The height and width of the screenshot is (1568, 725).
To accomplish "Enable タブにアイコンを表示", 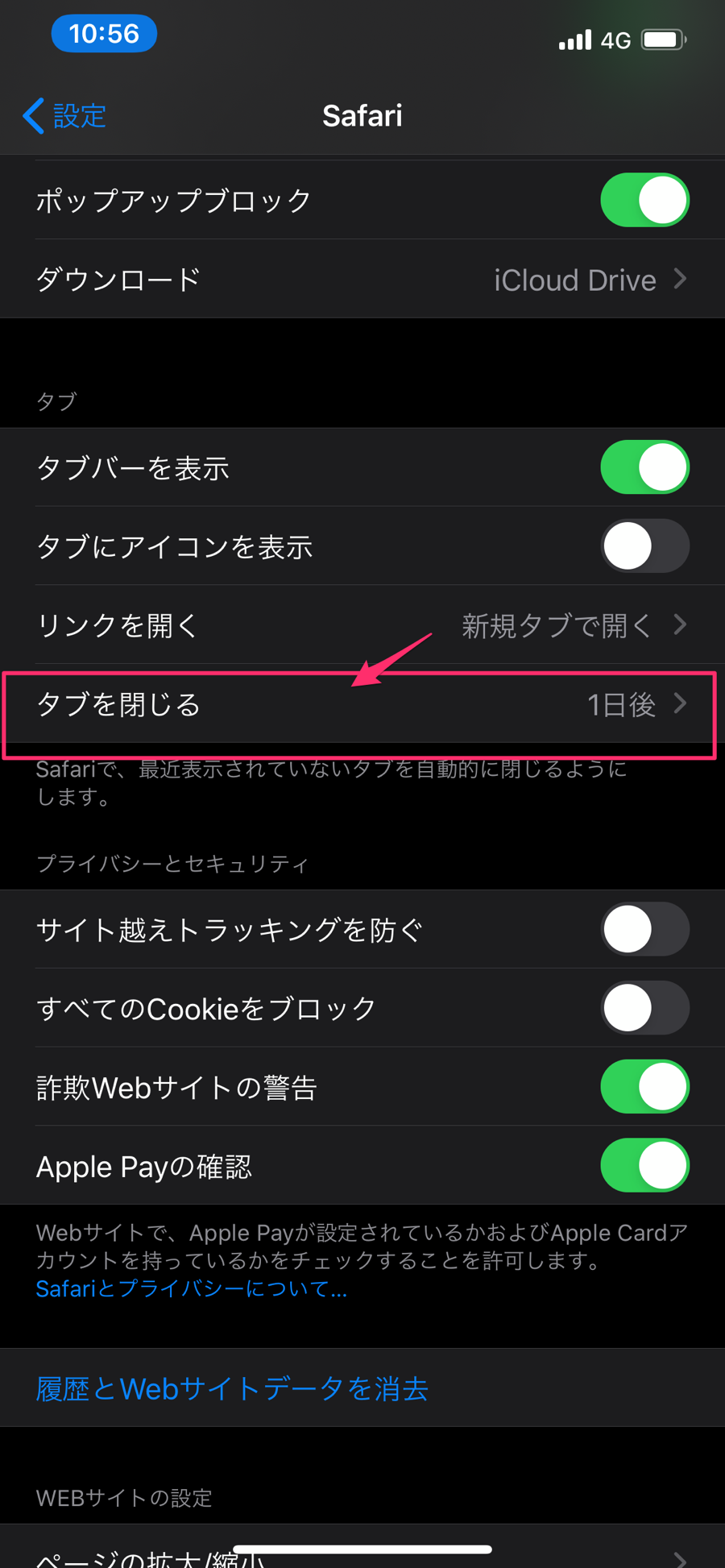I will point(644,546).
